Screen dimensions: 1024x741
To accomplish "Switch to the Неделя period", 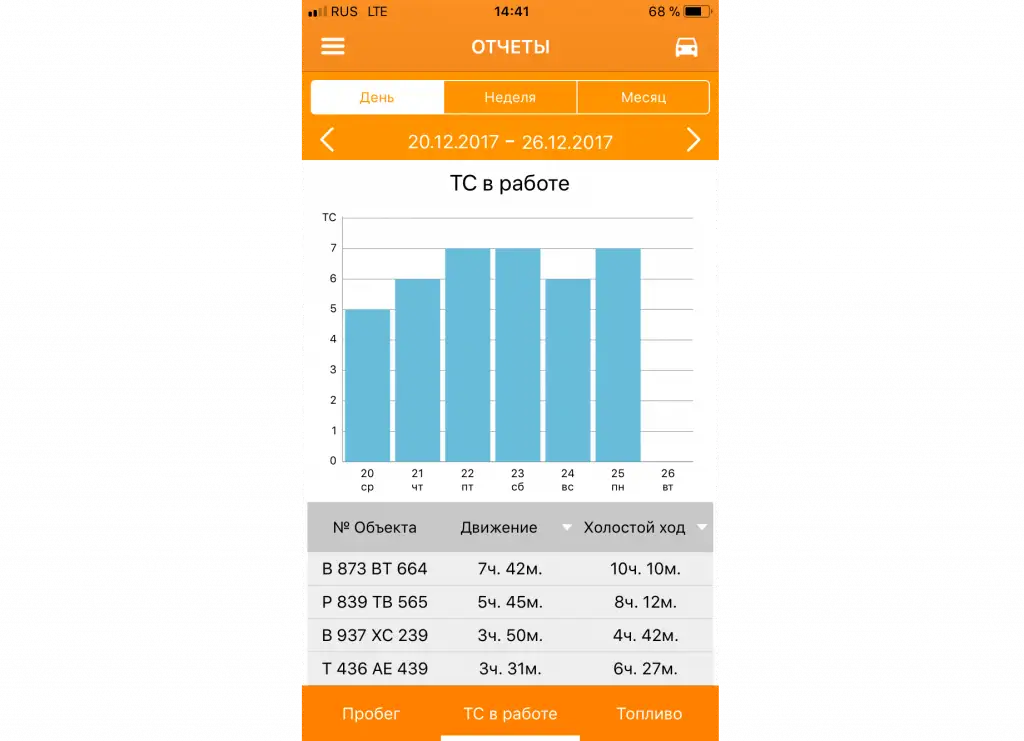I will 510,98.
